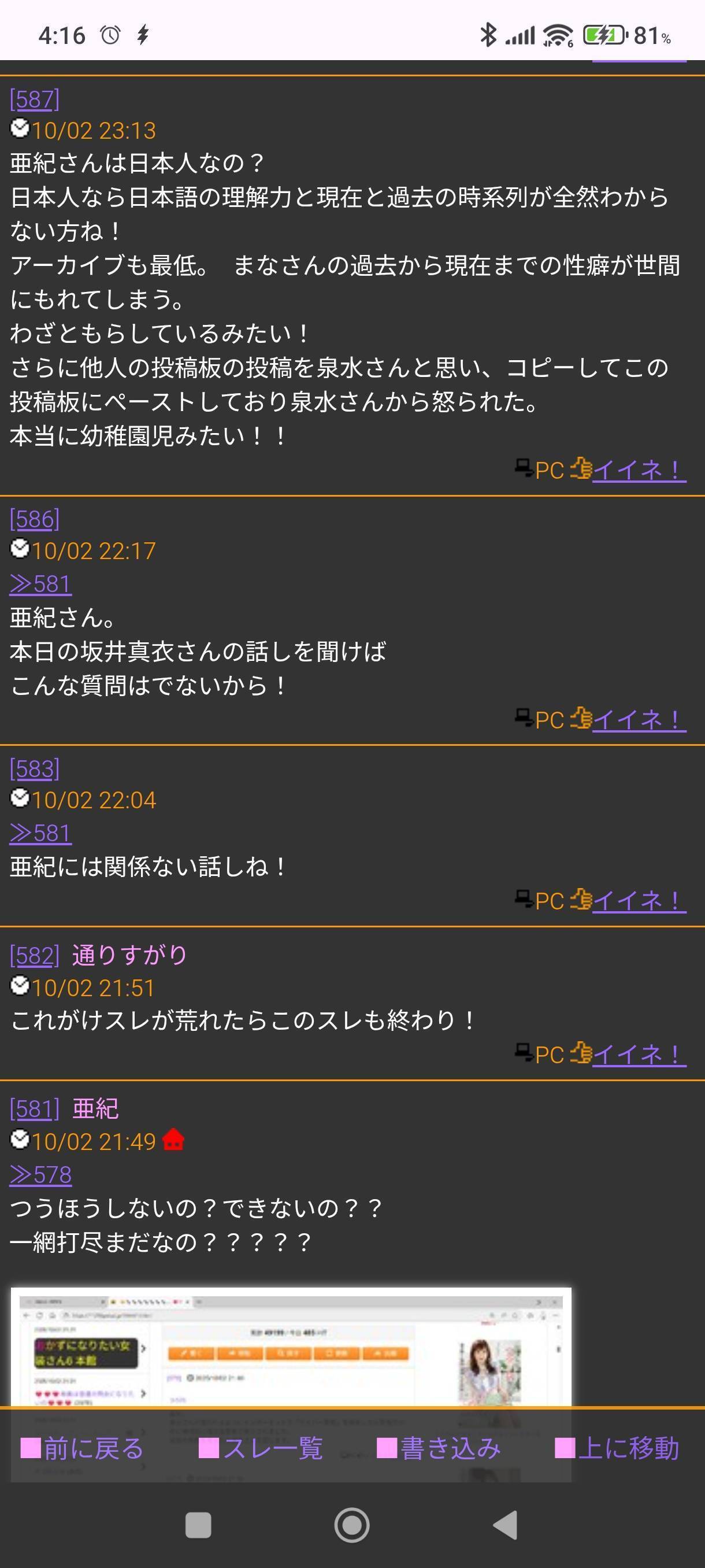Viewport: 705px width, 1568px height.
Task: Like post 586 with イイネ！
Action: (x=638, y=719)
